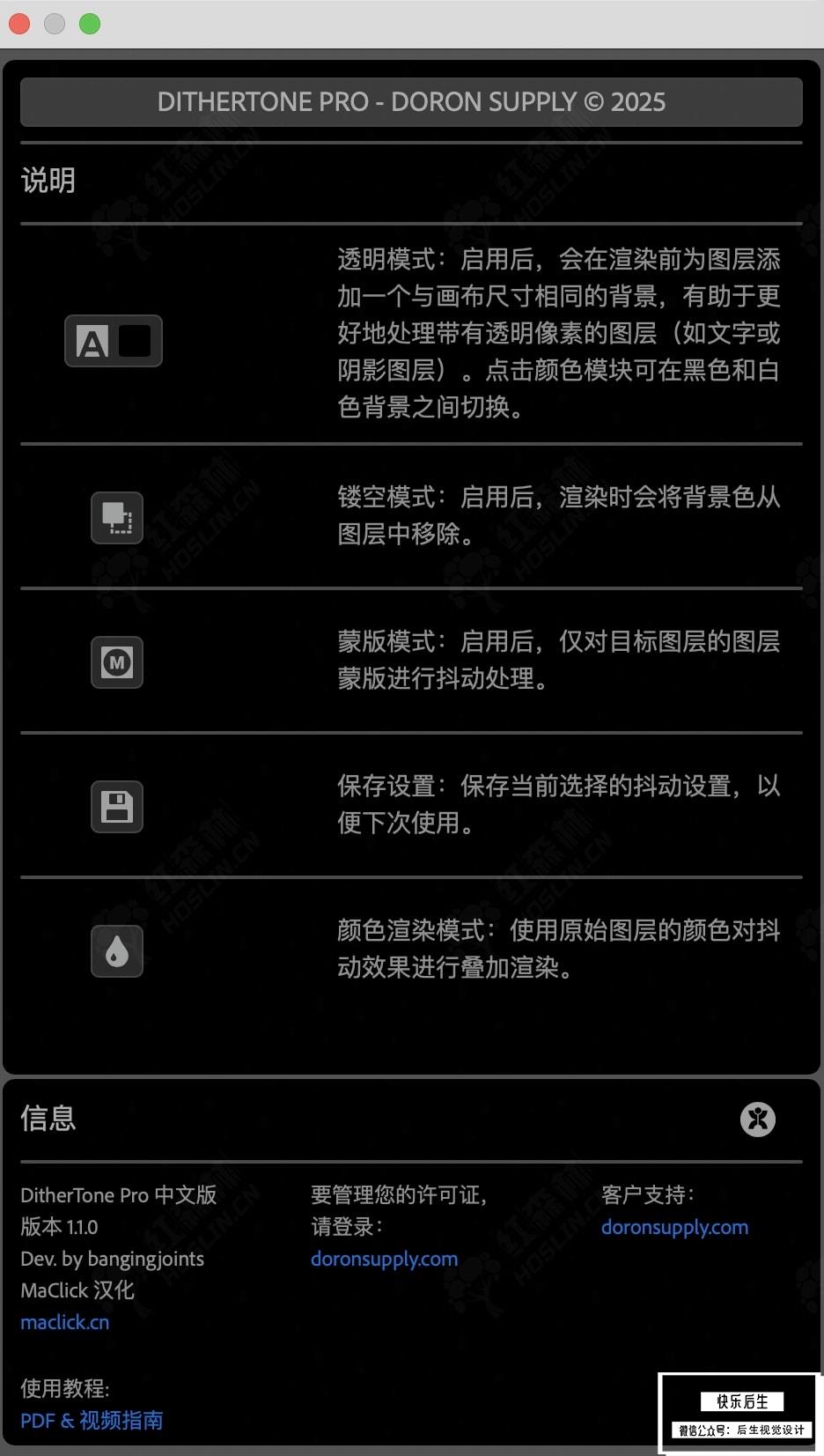The image size is (824, 1456).
Task: Open the doronsupply.com link under 客户支持
Action: click(x=674, y=1227)
